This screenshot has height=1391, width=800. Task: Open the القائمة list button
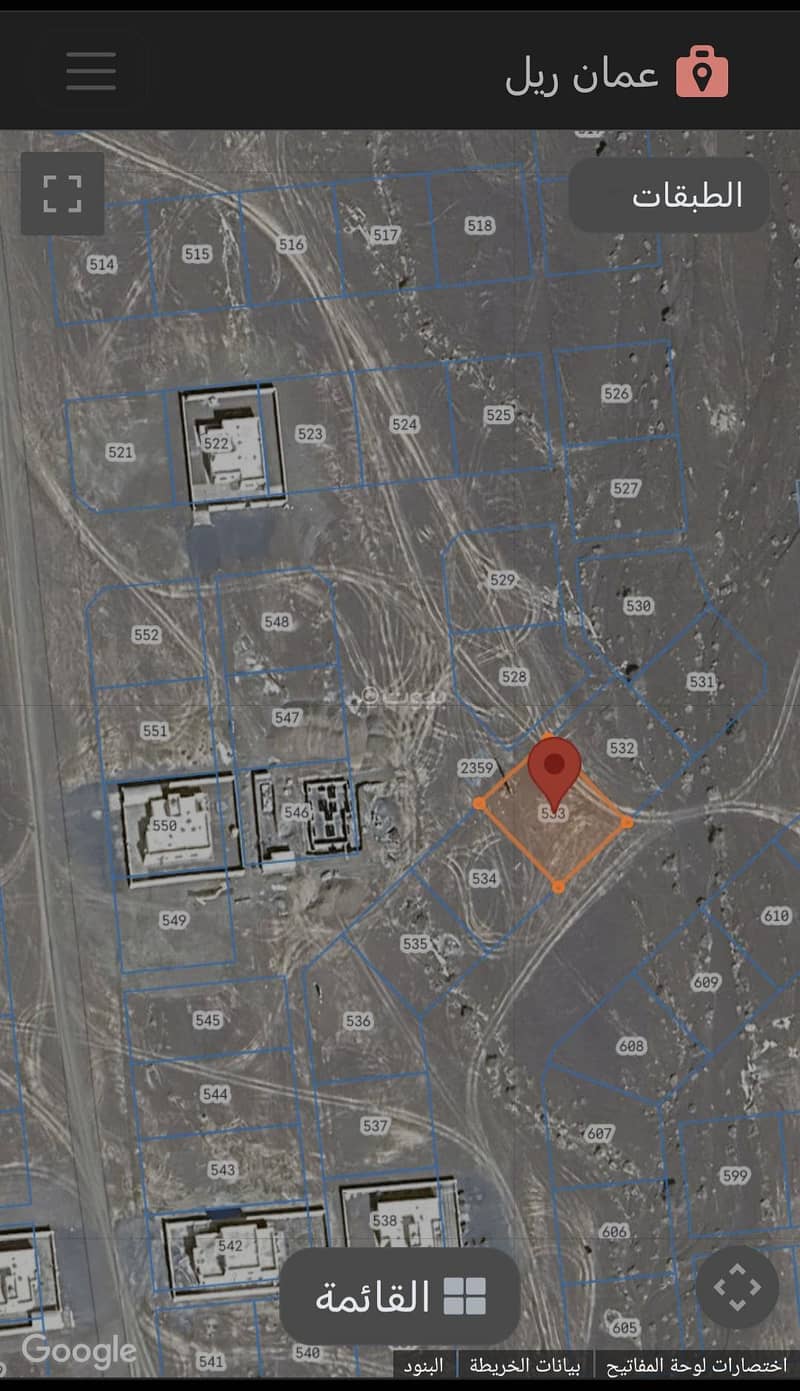point(400,1297)
